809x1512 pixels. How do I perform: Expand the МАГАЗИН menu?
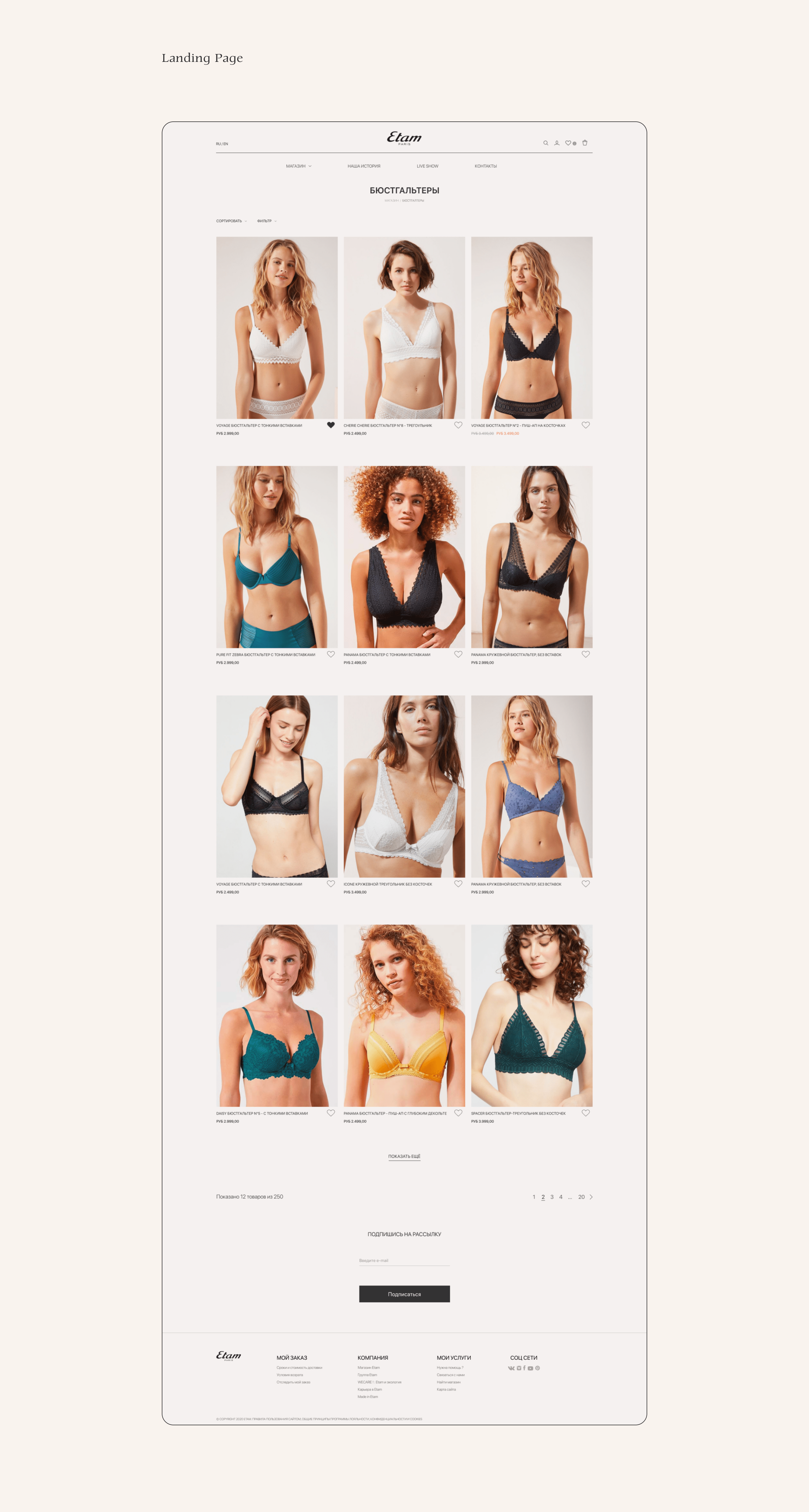pos(299,166)
